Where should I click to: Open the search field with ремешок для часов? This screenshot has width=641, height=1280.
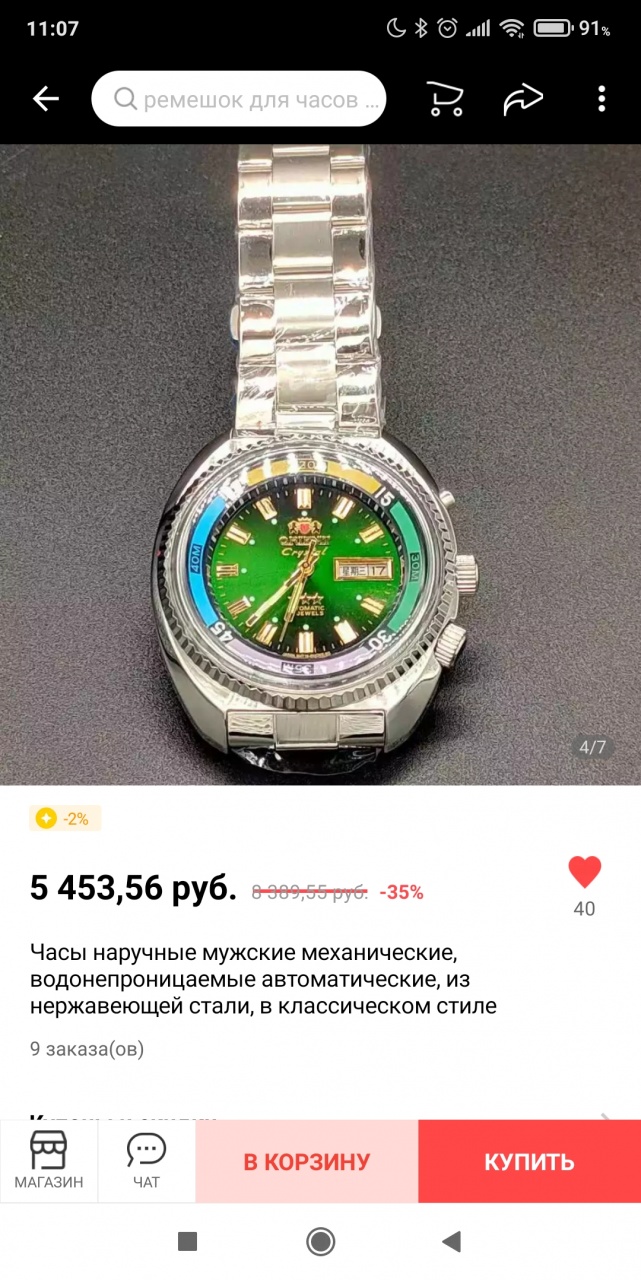tap(239, 99)
